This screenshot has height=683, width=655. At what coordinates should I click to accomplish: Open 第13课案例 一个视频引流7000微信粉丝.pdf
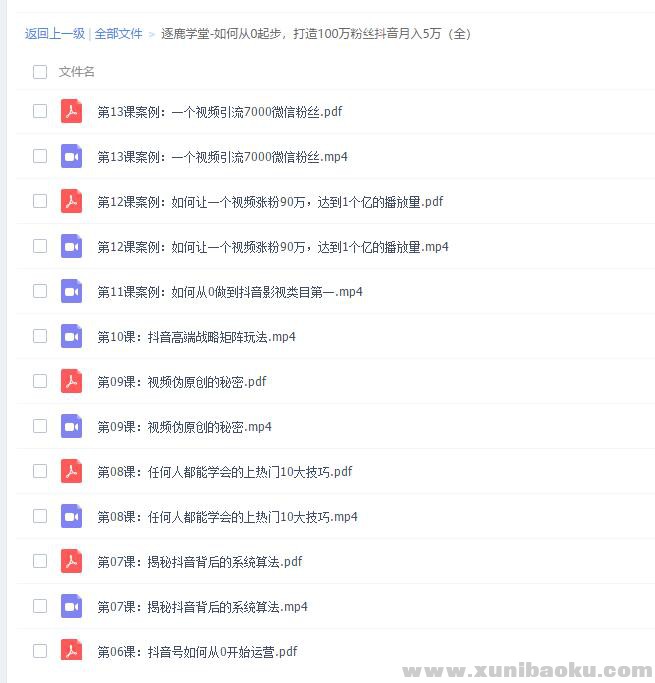pos(219,112)
